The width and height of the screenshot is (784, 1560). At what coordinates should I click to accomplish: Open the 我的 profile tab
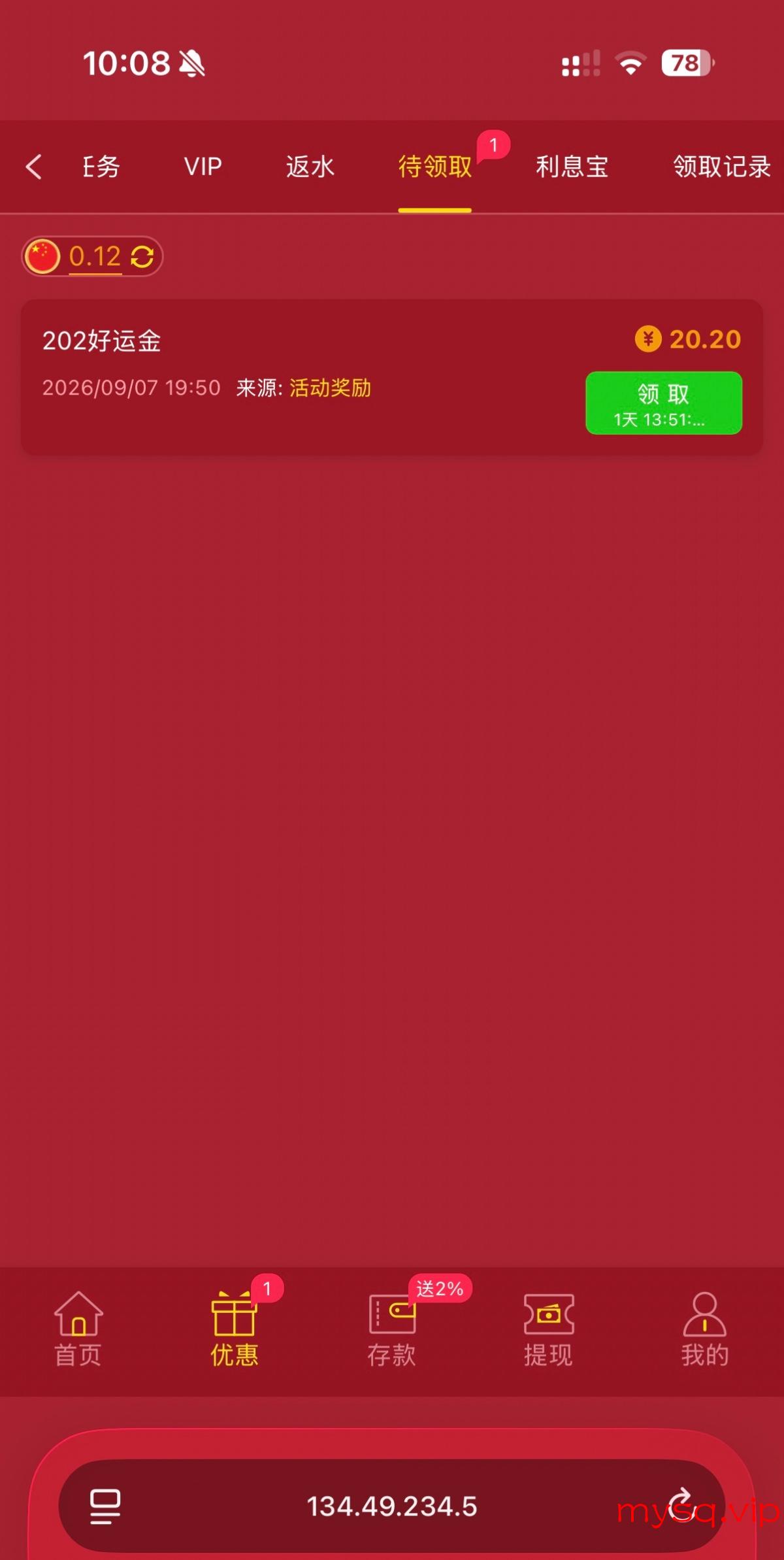705,1329
